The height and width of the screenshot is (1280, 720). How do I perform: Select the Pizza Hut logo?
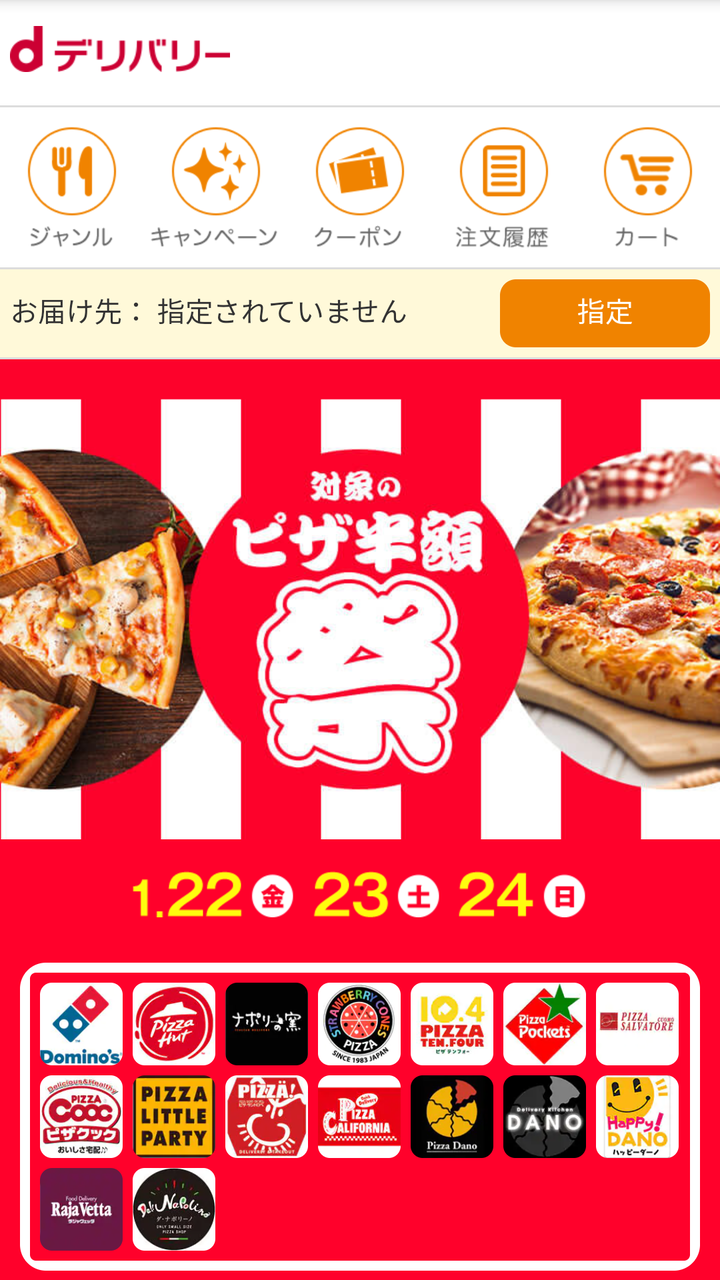pos(174,1022)
